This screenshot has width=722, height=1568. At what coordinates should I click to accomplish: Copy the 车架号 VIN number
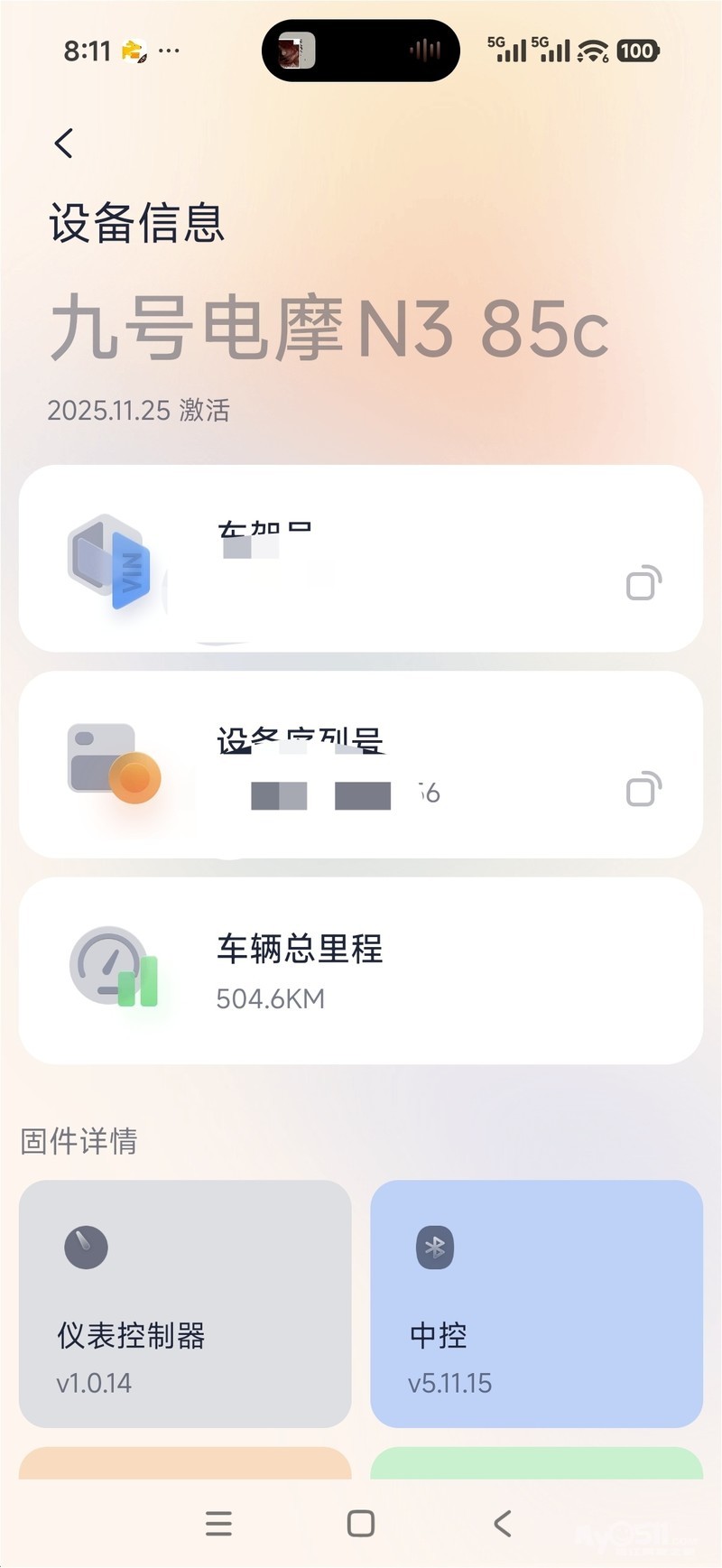coord(643,583)
